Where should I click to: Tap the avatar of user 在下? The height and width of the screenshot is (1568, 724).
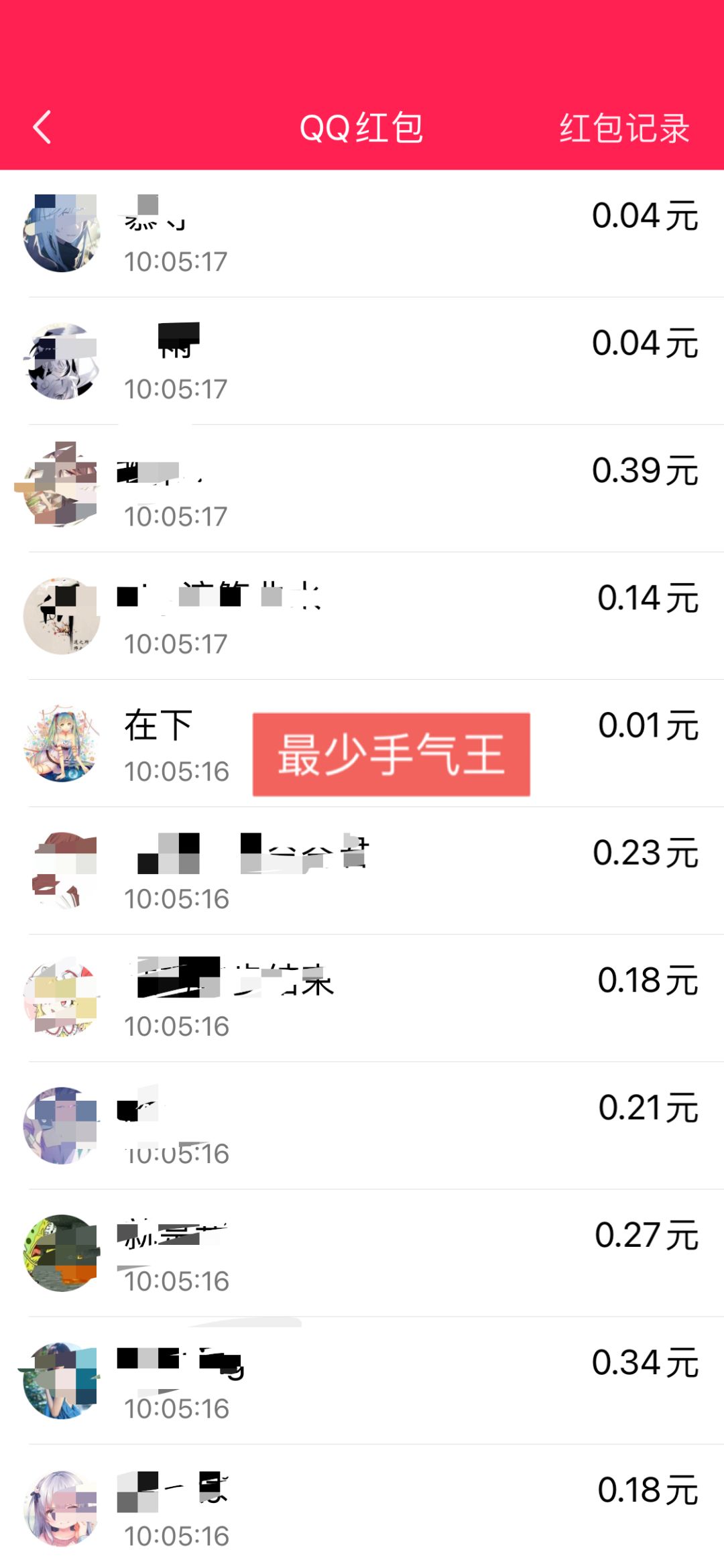coord(62,745)
